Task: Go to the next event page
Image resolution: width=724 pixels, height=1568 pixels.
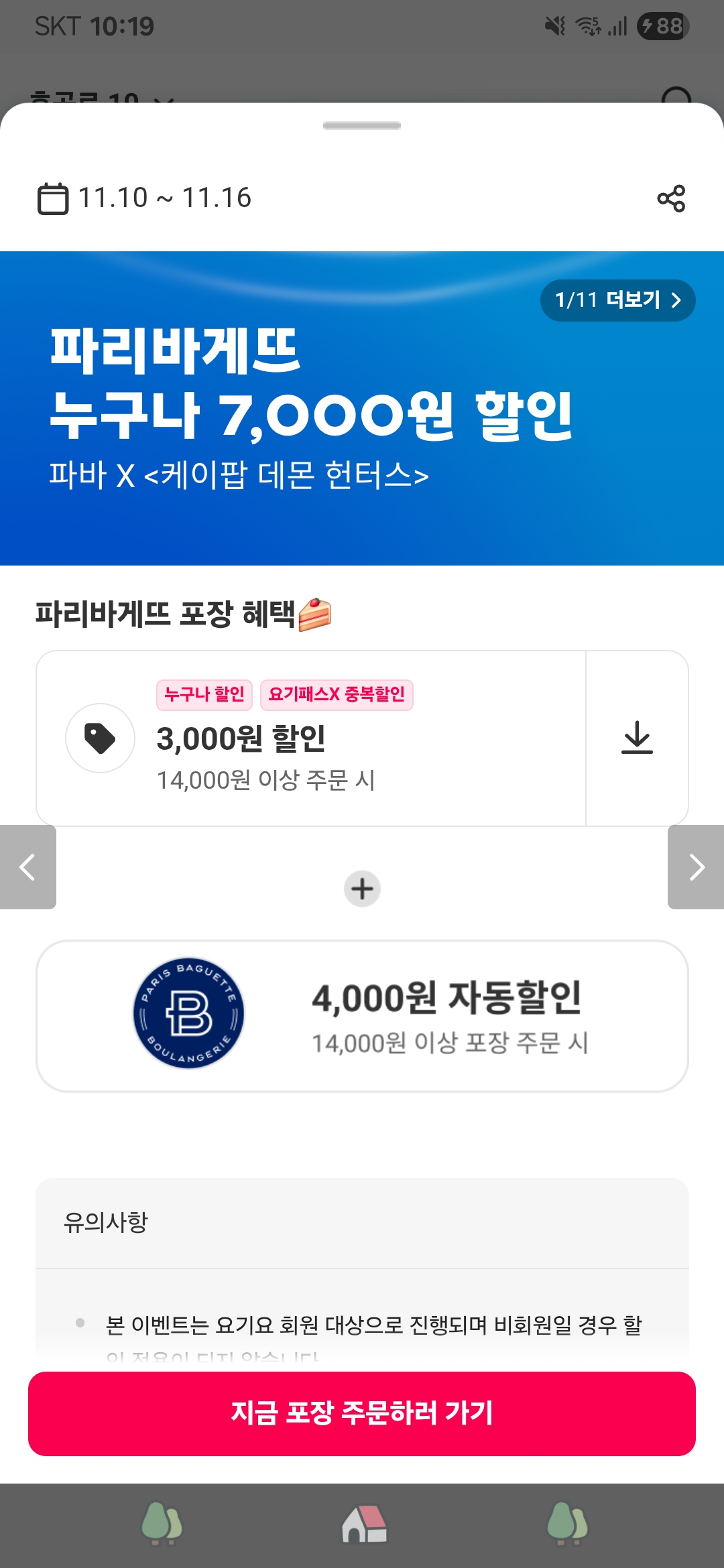Action: [696, 867]
